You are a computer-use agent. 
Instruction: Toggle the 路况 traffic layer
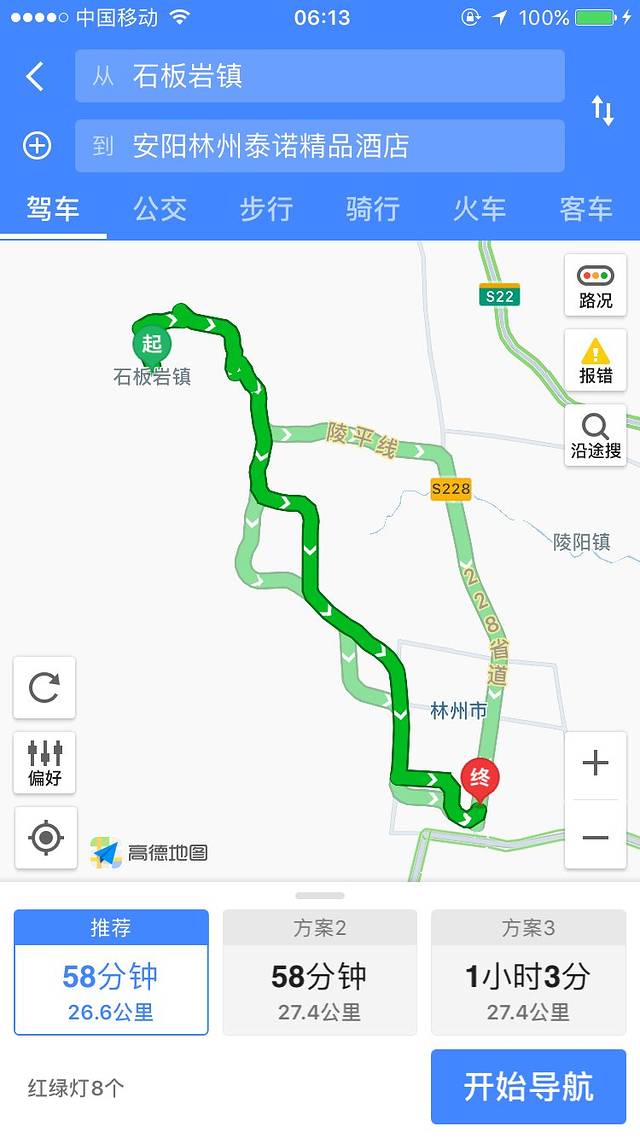tap(595, 285)
